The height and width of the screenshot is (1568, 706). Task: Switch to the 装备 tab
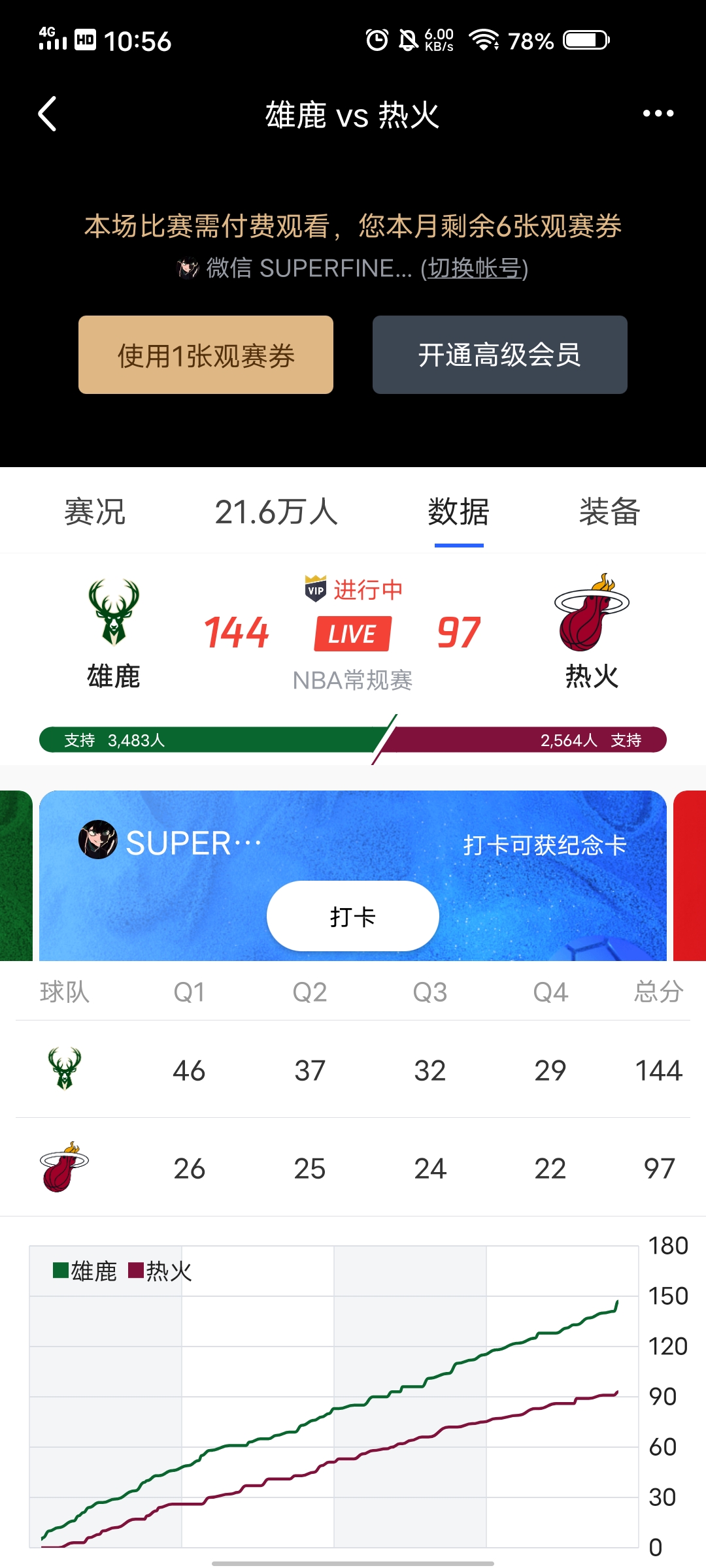pos(609,512)
